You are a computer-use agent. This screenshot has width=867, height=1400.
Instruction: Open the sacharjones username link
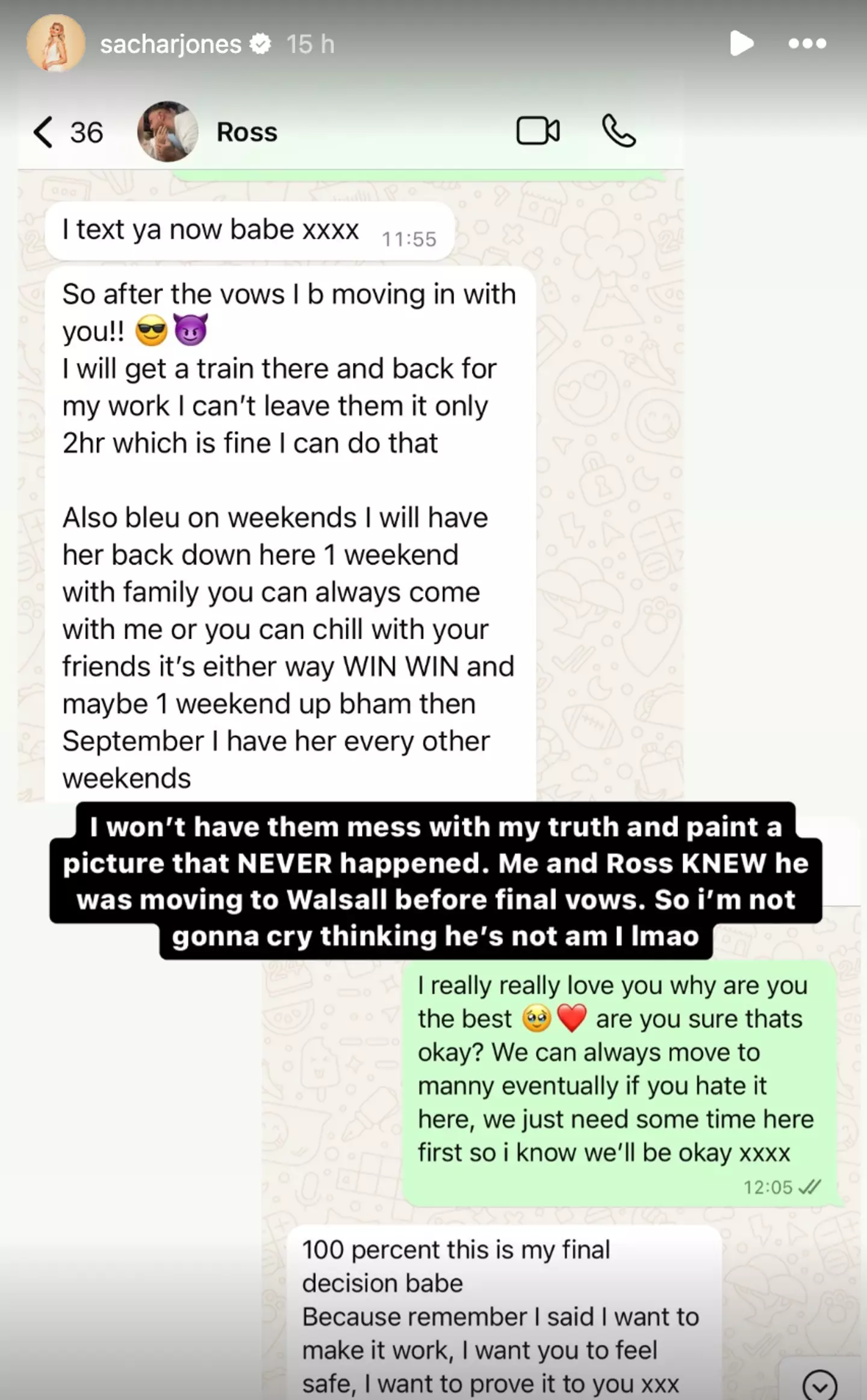(170, 45)
